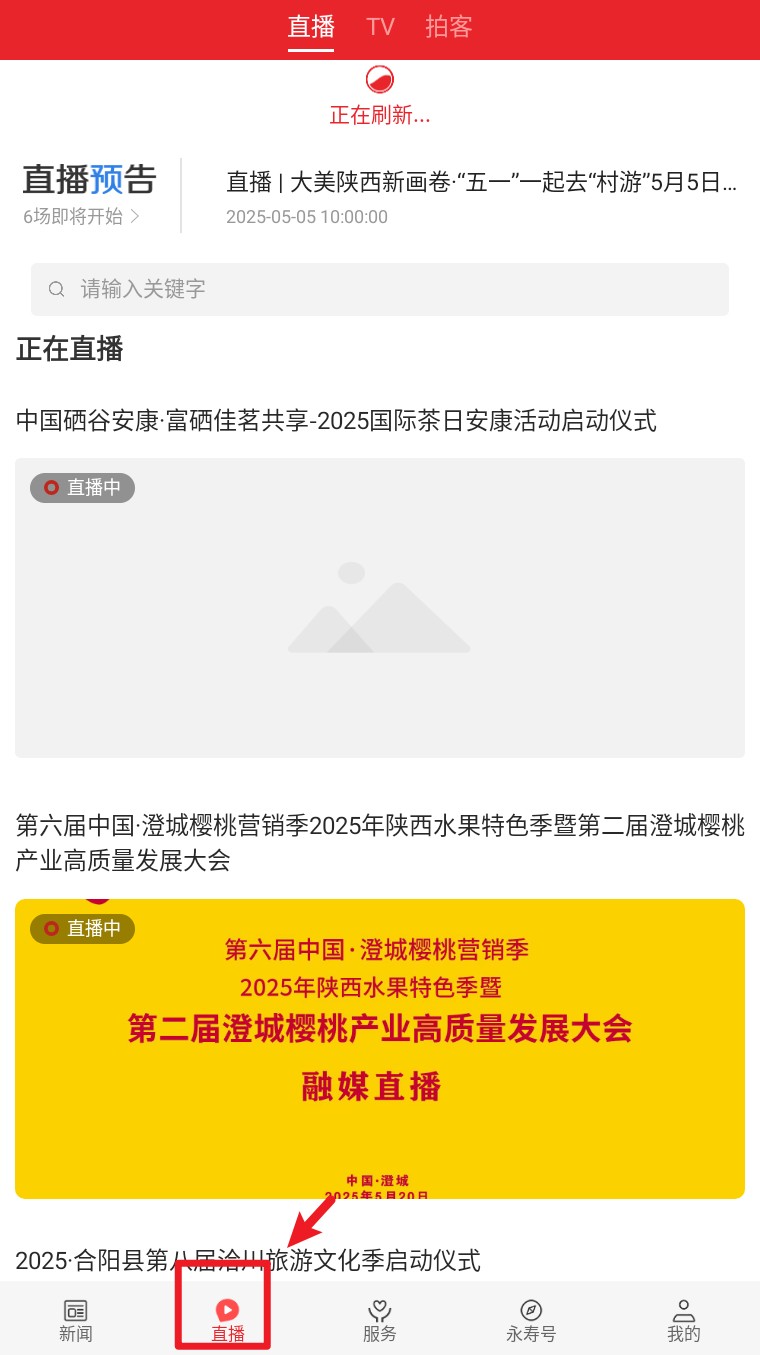Open the 澄城樱桃营销季 live stream card
Image resolution: width=760 pixels, height=1355 pixels.
[380, 1047]
